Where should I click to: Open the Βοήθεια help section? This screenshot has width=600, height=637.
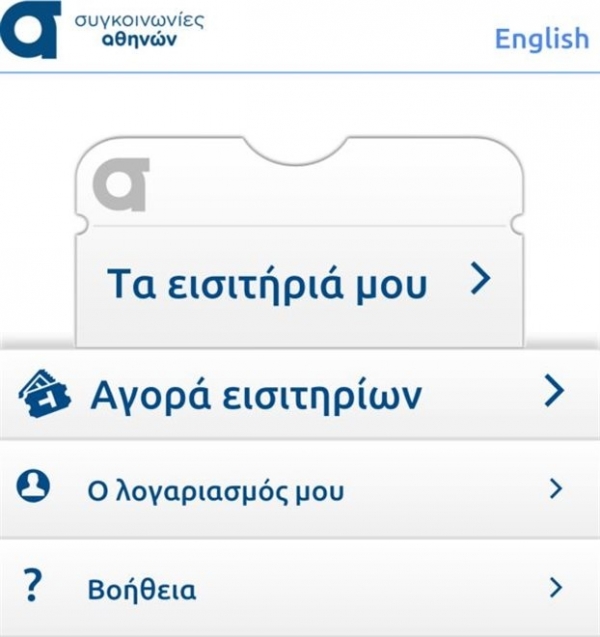[298, 588]
